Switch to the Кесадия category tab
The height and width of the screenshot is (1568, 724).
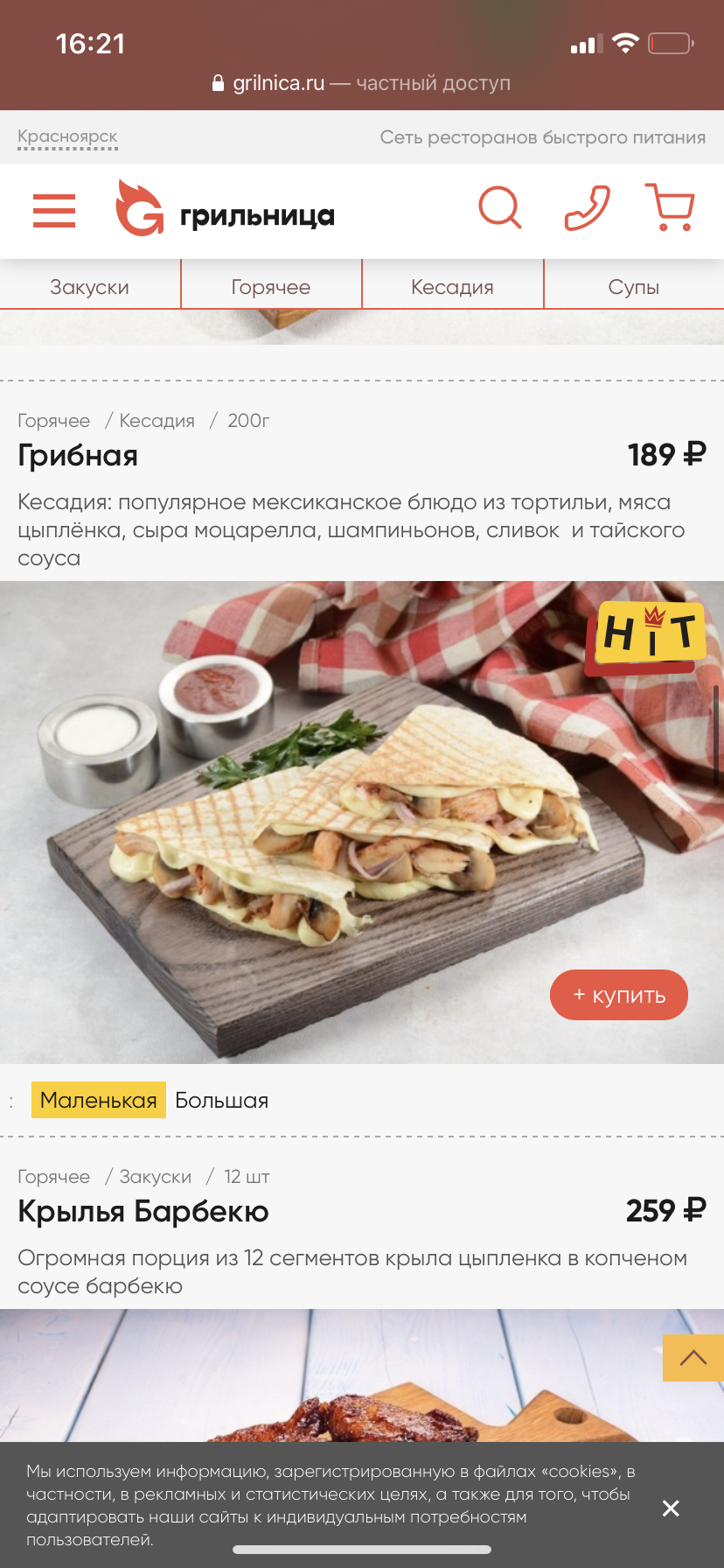452,287
